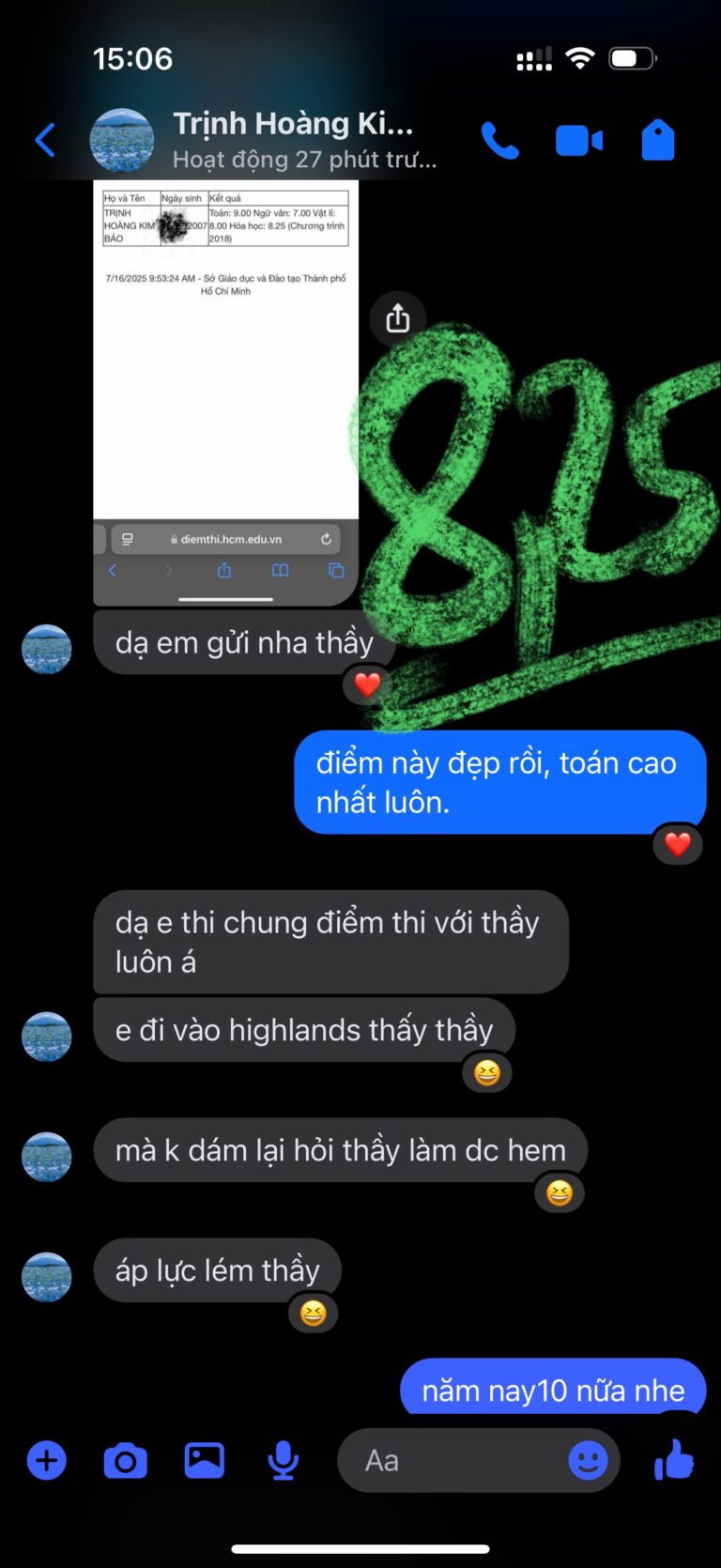Go back to the chat list
721x1568 pixels.
click(x=44, y=141)
